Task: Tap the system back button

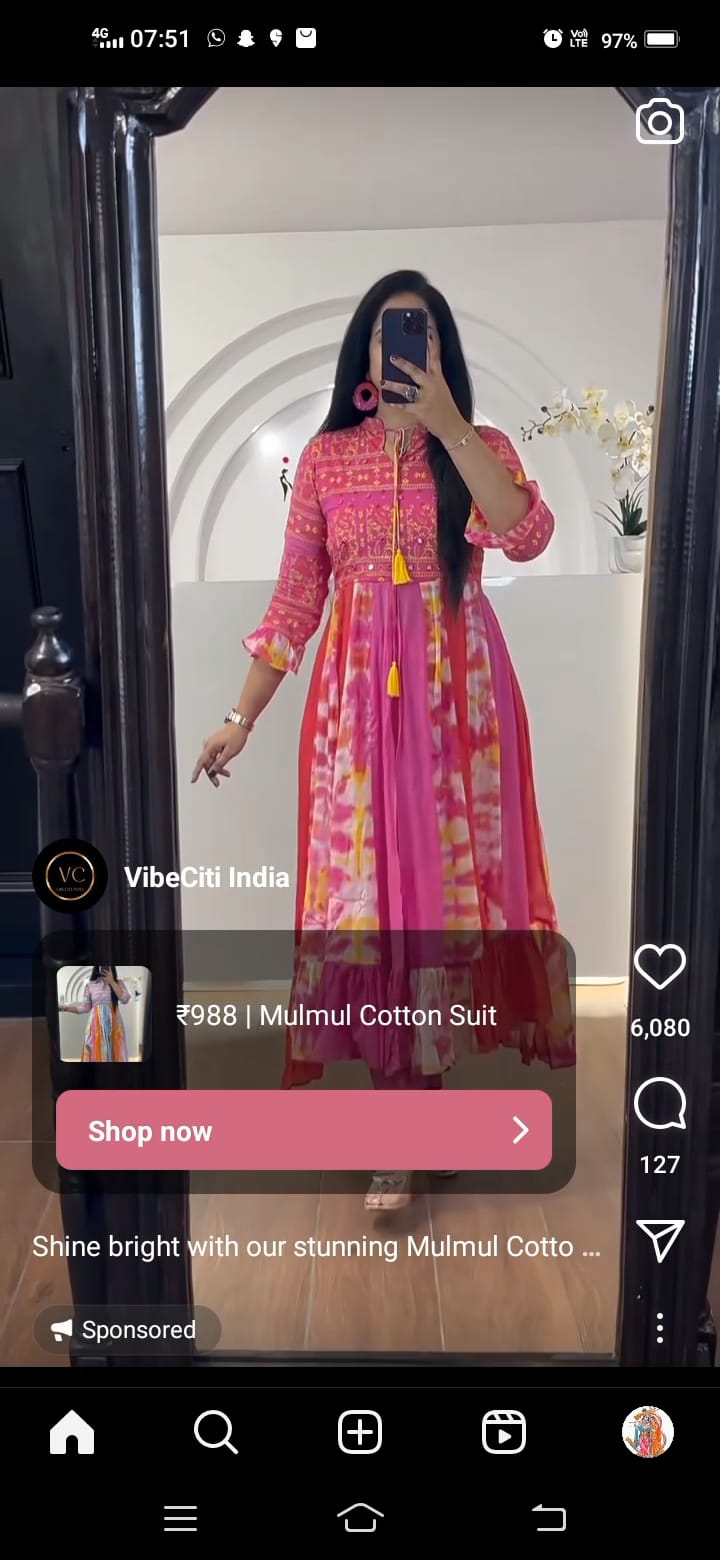Action: pos(548,1518)
